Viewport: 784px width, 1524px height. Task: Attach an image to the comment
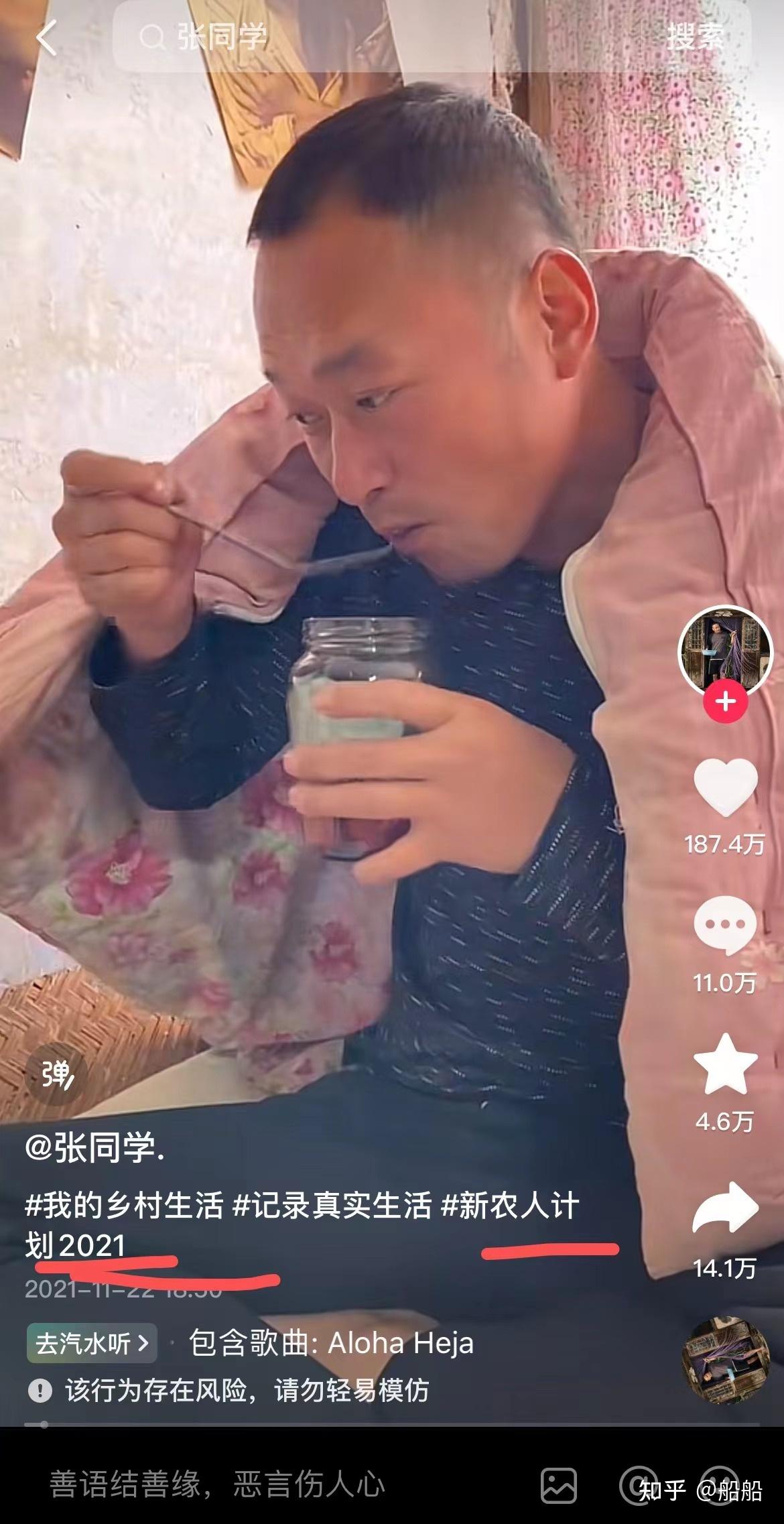(559, 1484)
